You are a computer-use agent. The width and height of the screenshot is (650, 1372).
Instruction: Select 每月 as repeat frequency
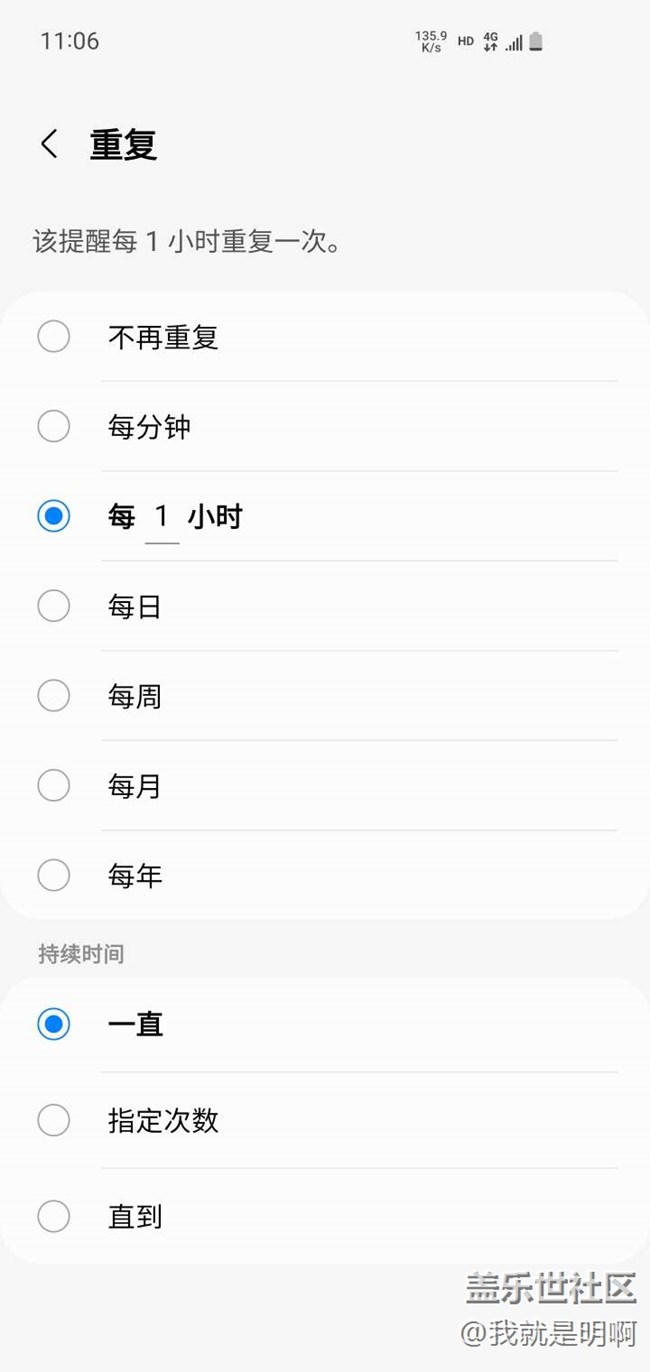[x=54, y=786]
